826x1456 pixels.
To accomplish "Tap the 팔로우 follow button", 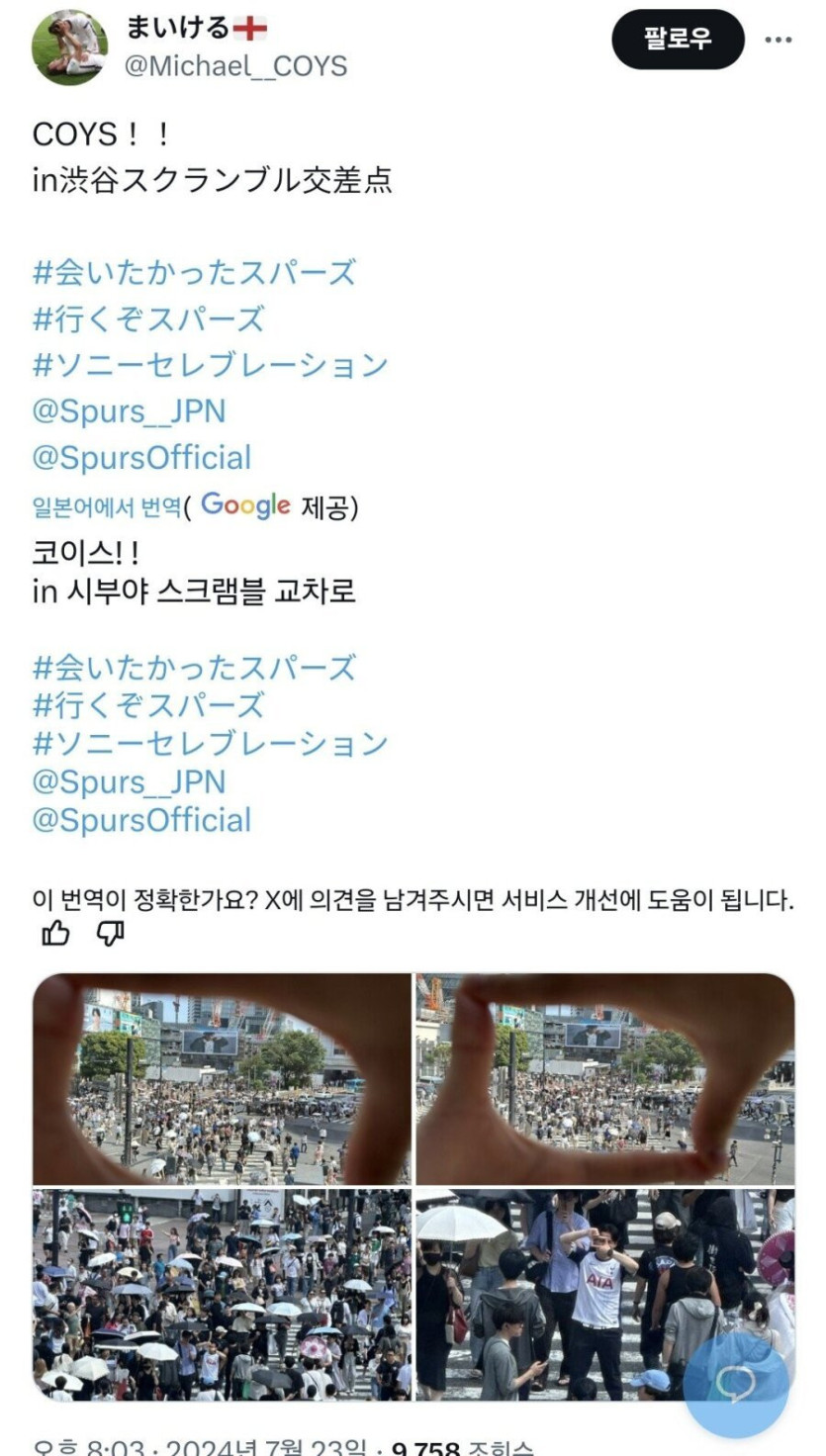I will point(678,40).
